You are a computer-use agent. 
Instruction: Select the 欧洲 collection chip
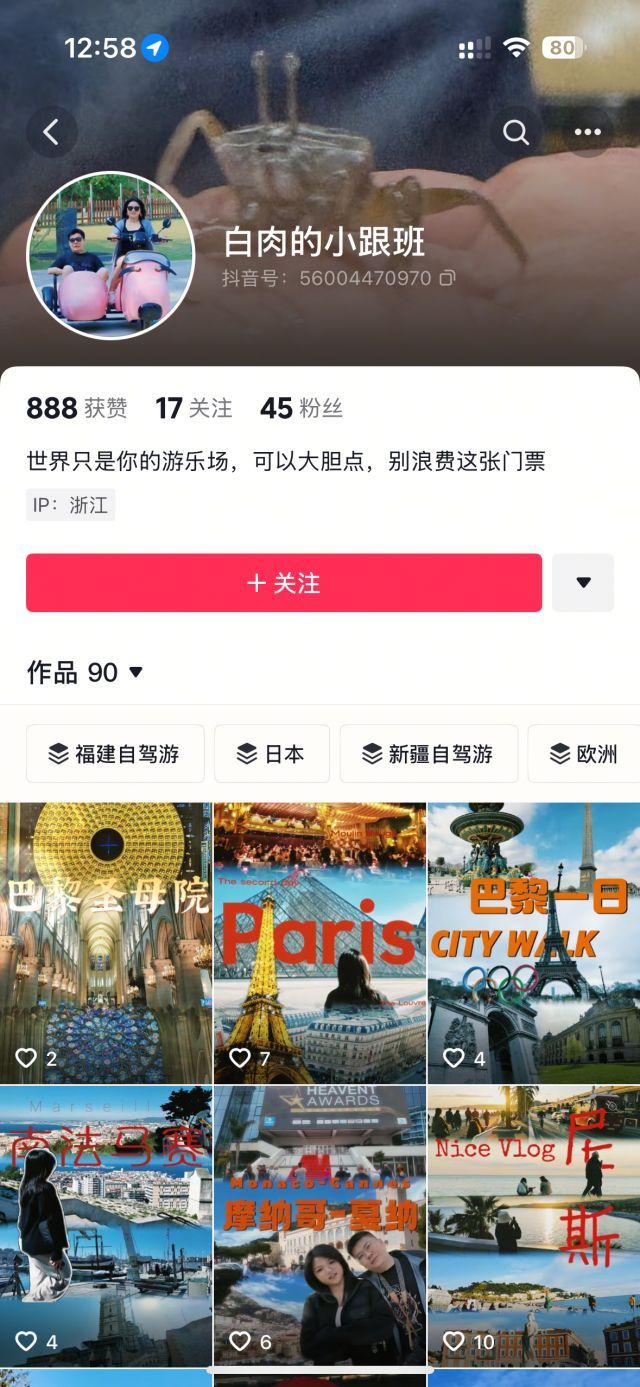point(585,754)
